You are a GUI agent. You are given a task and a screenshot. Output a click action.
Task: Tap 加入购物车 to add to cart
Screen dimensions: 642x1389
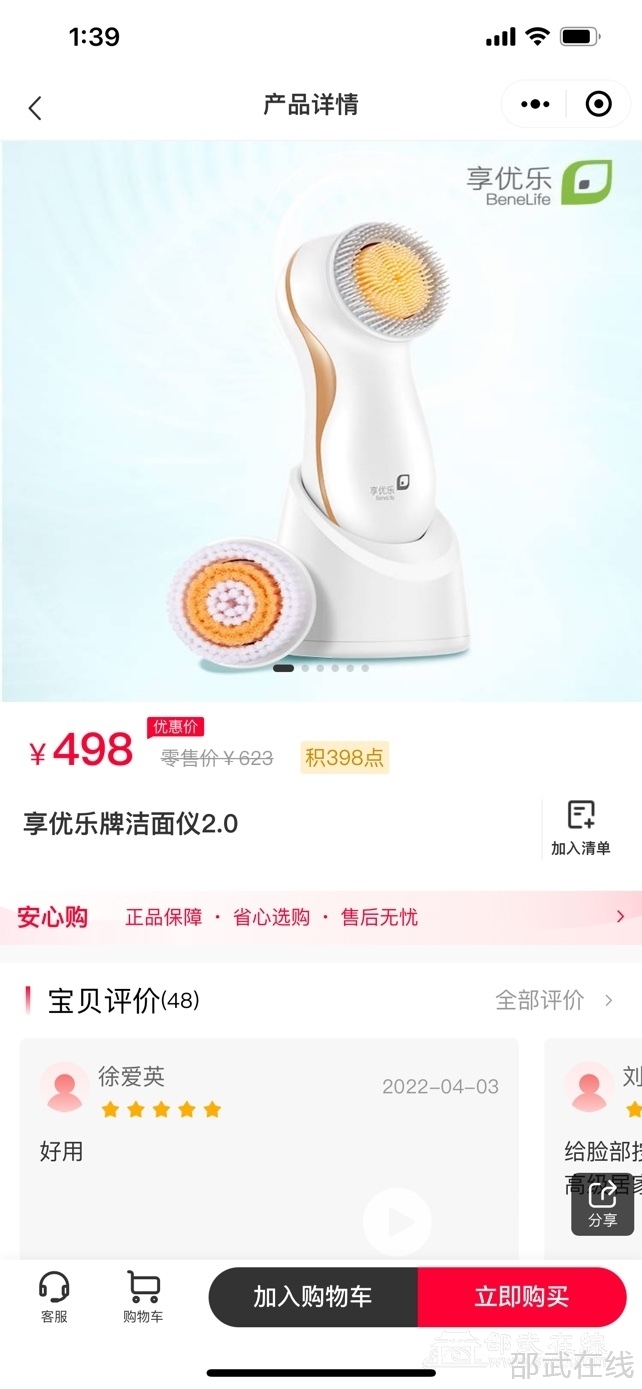coord(312,1297)
